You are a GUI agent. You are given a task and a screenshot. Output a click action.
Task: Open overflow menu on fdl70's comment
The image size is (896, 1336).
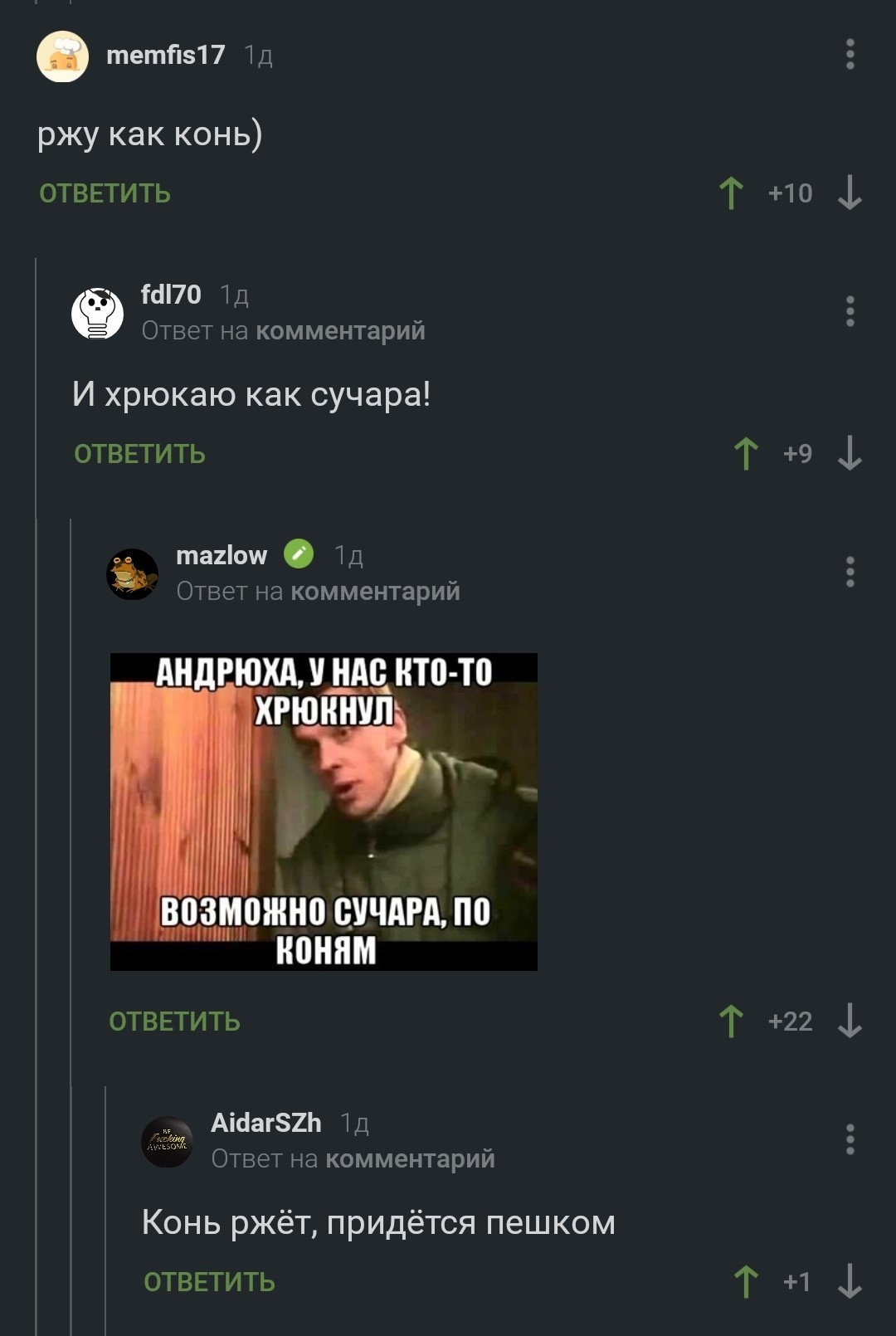[850, 311]
